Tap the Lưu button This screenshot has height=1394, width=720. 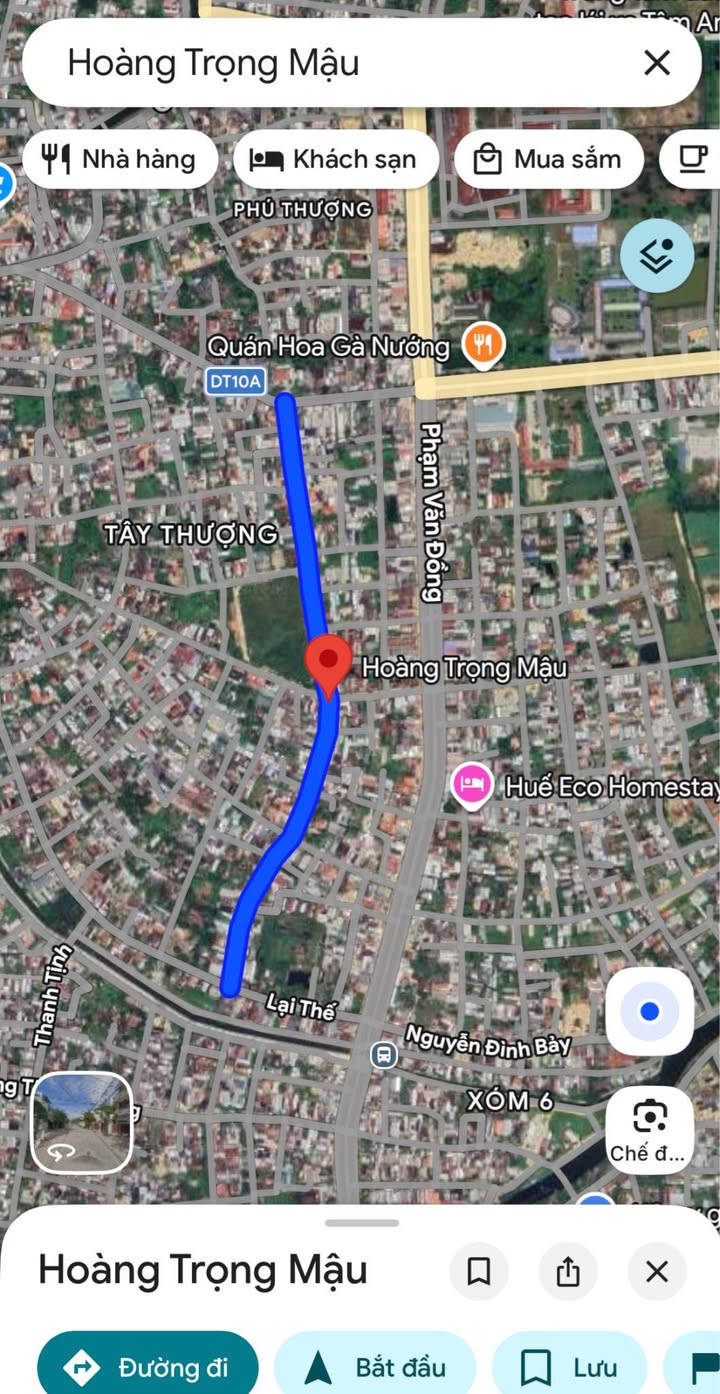click(568, 1366)
